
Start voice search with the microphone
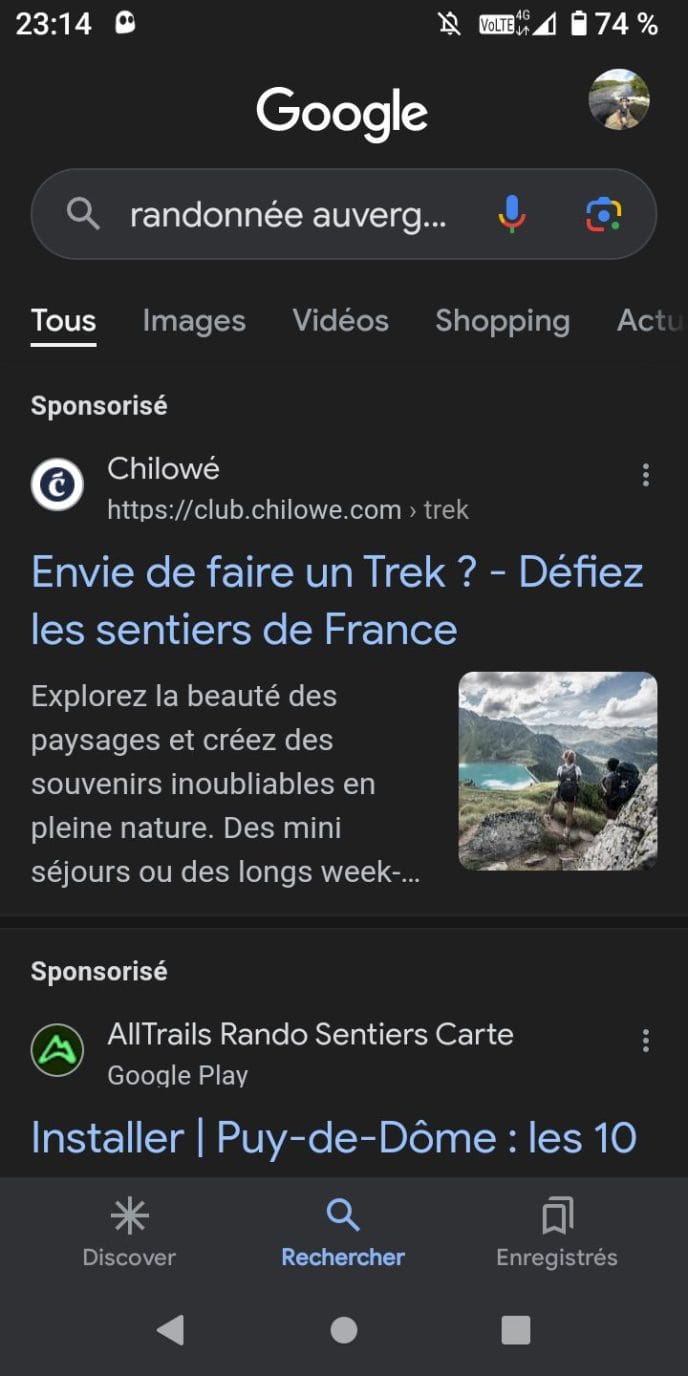point(511,214)
